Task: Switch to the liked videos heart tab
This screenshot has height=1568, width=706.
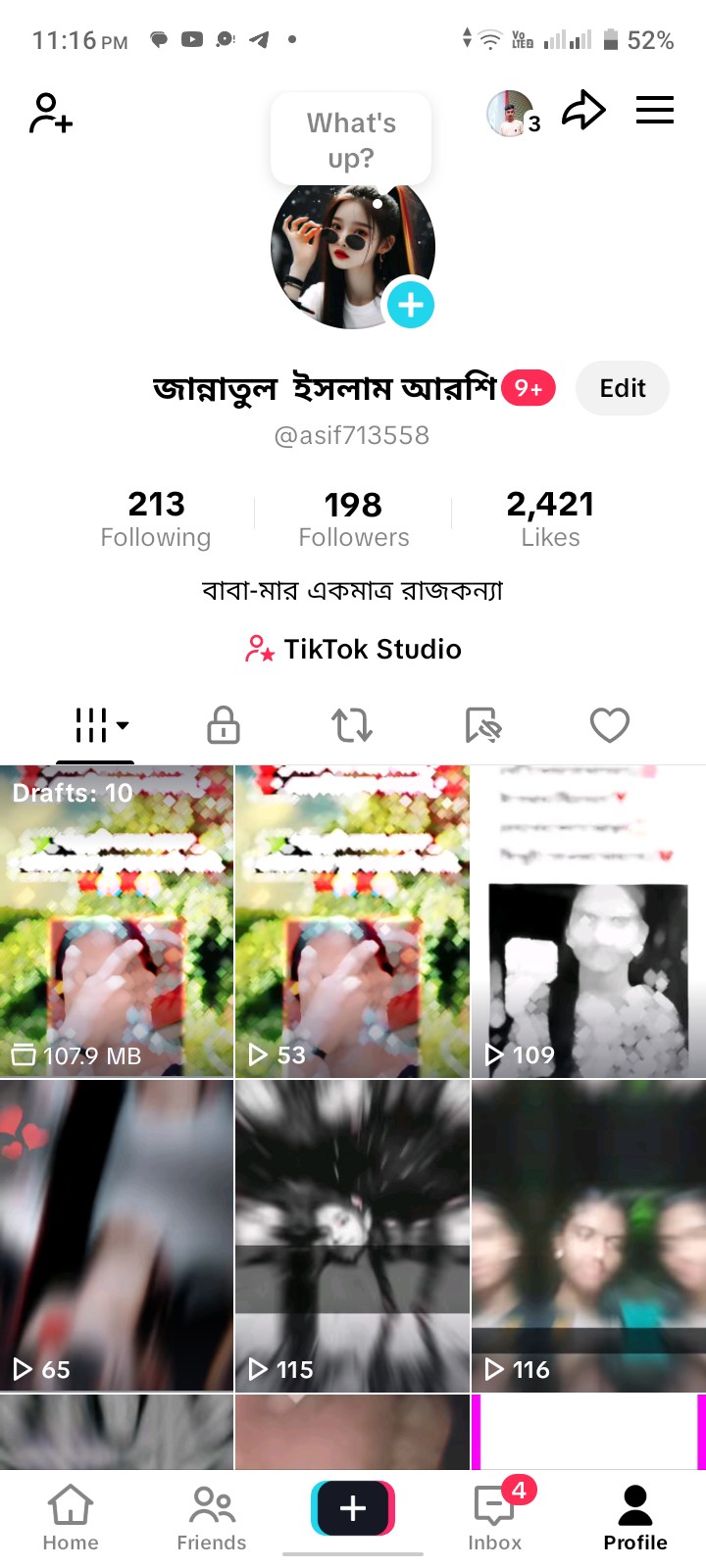Action: tap(609, 725)
